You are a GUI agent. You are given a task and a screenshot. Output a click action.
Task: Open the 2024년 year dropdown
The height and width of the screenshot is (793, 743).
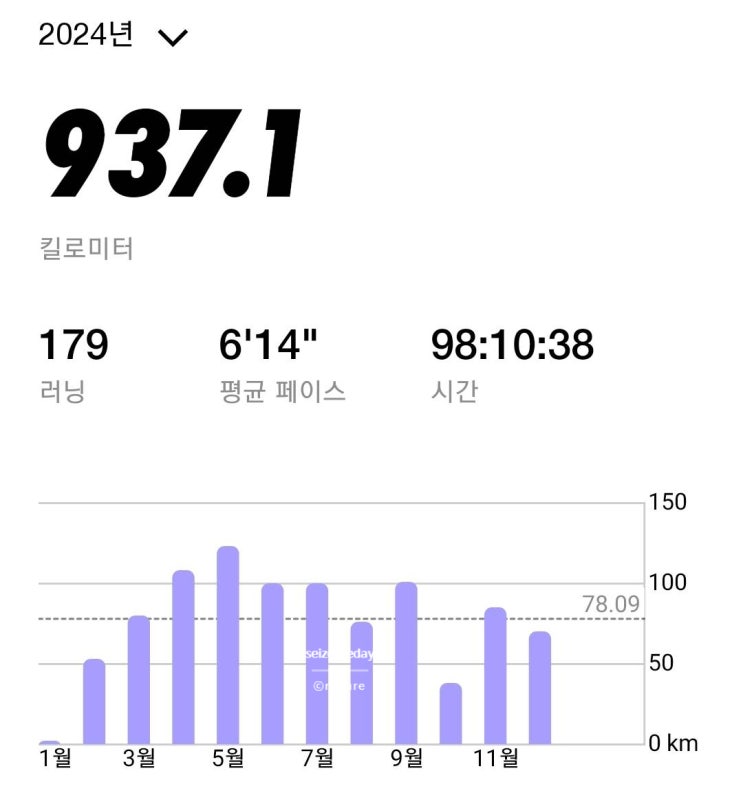[113, 37]
